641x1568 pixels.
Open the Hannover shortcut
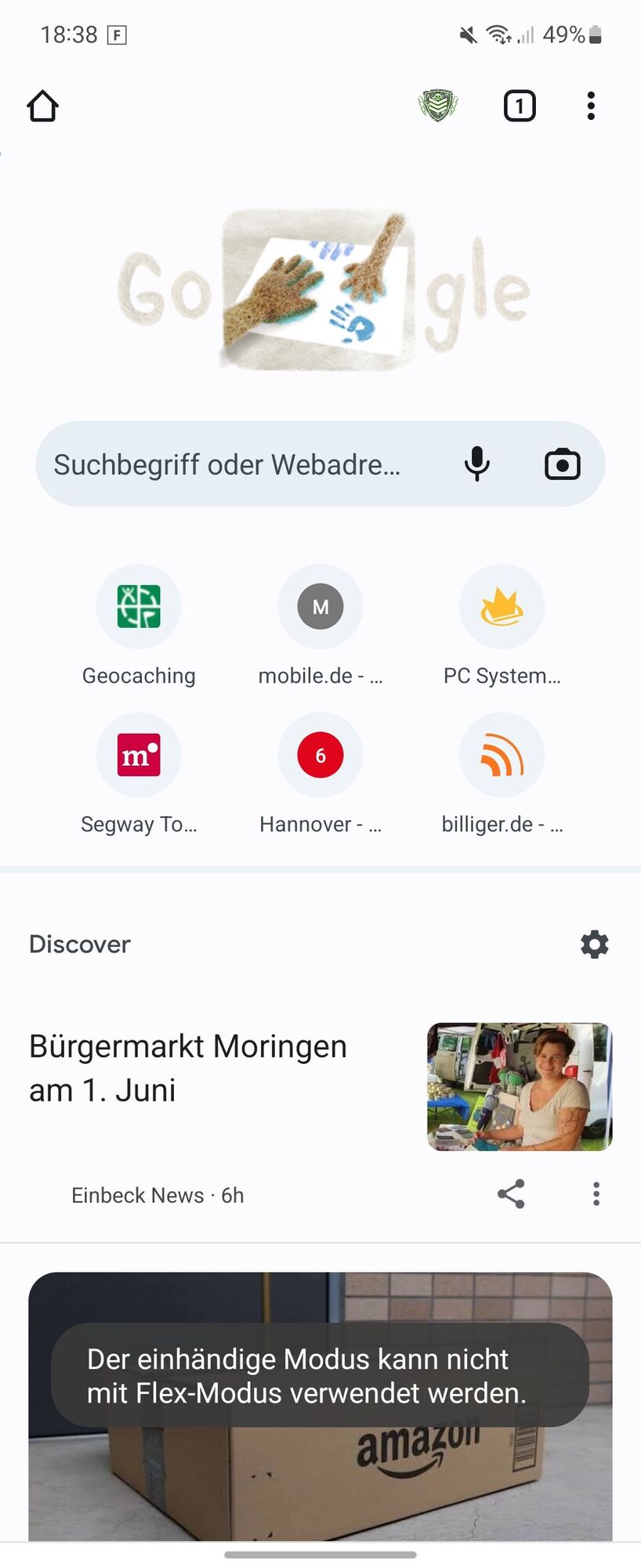320,756
